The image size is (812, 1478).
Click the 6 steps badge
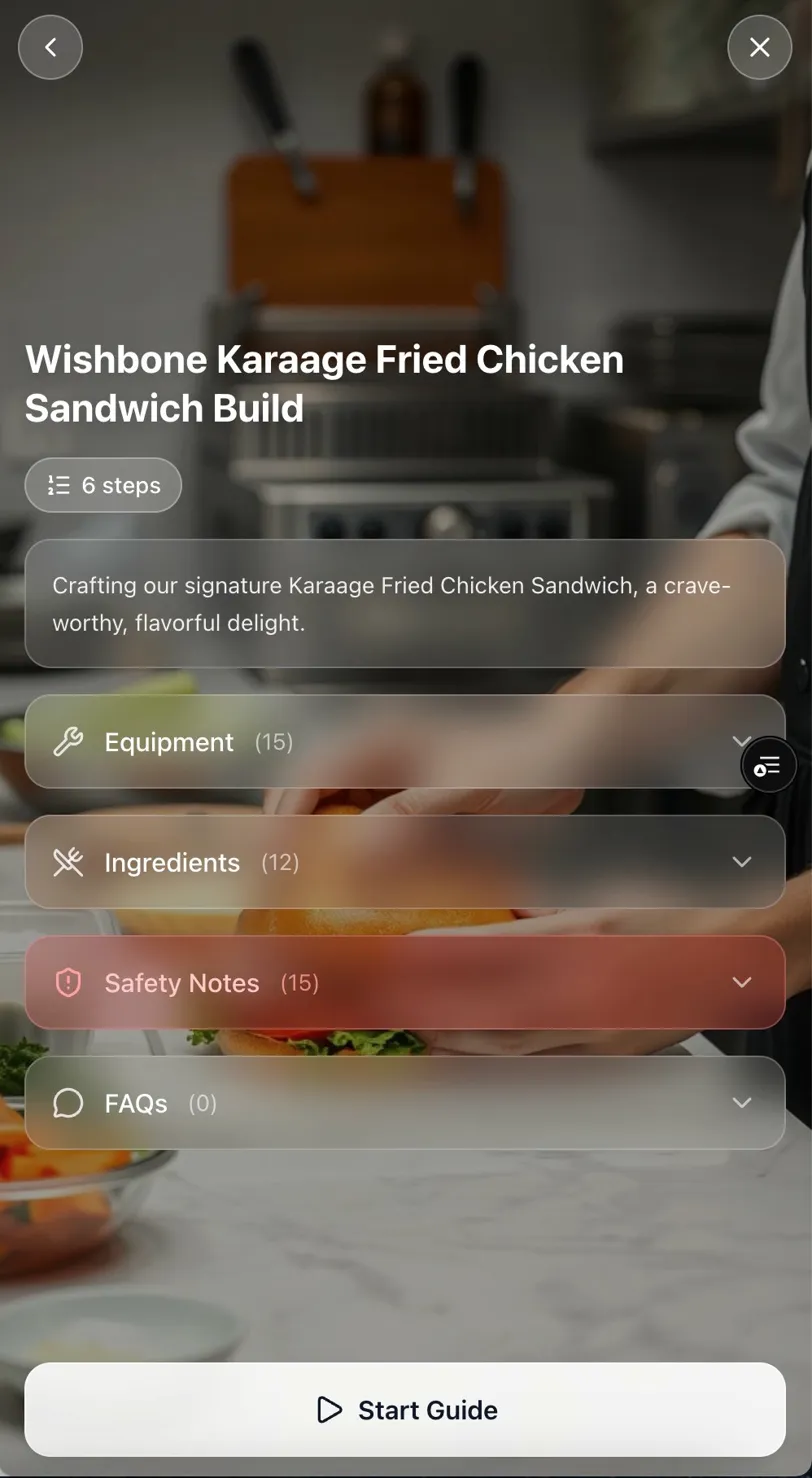point(102,485)
